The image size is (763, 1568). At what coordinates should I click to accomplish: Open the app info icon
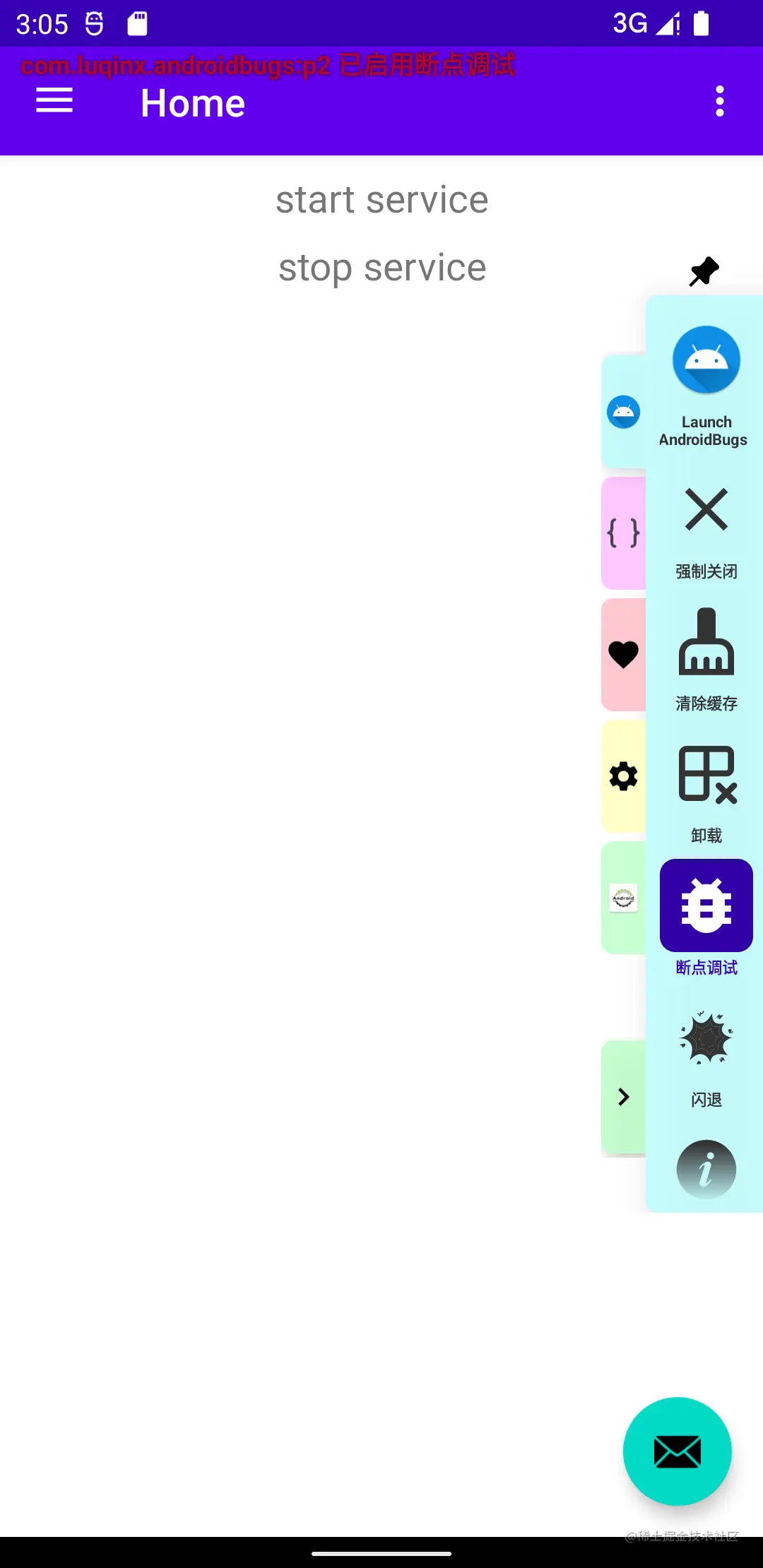(x=706, y=1169)
